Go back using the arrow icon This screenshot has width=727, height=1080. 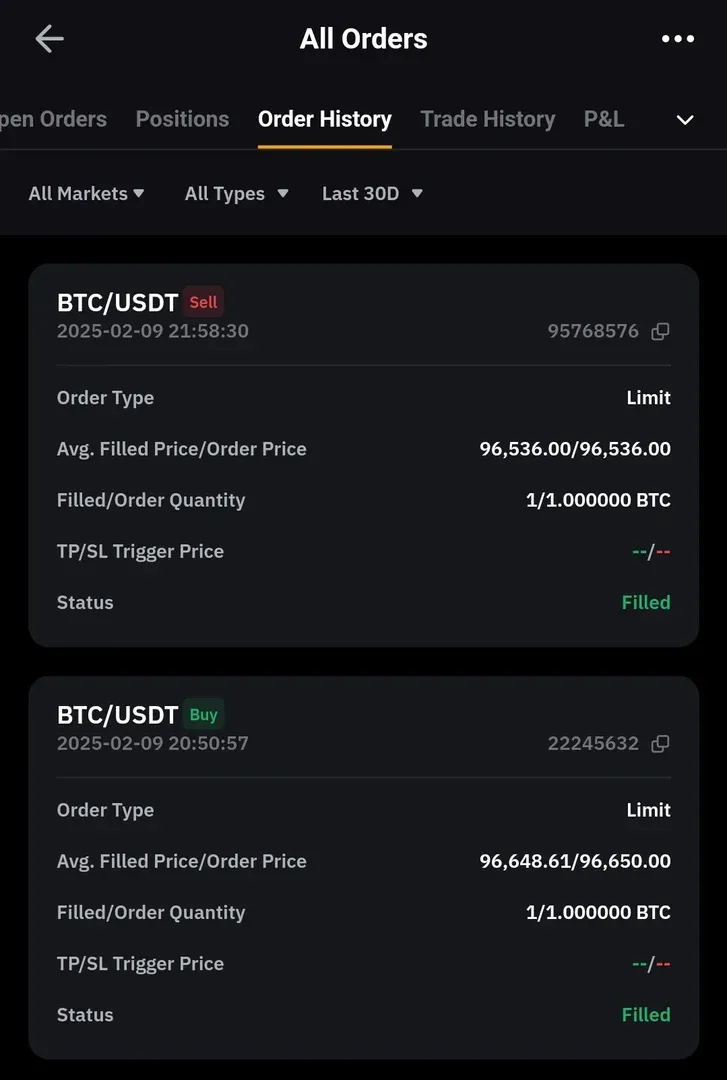click(x=49, y=39)
